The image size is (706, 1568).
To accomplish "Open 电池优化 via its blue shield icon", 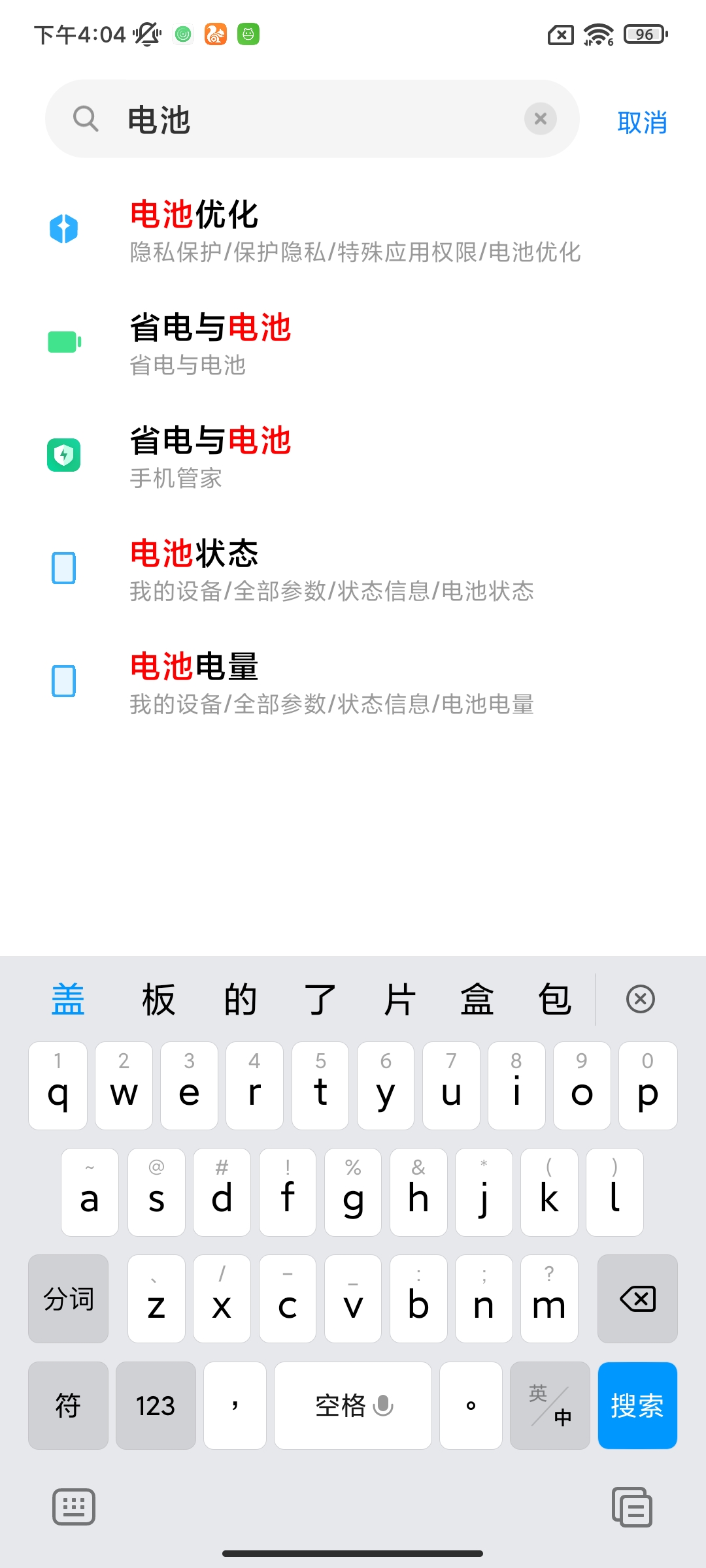I will pyautogui.click(x=63, y=228).
